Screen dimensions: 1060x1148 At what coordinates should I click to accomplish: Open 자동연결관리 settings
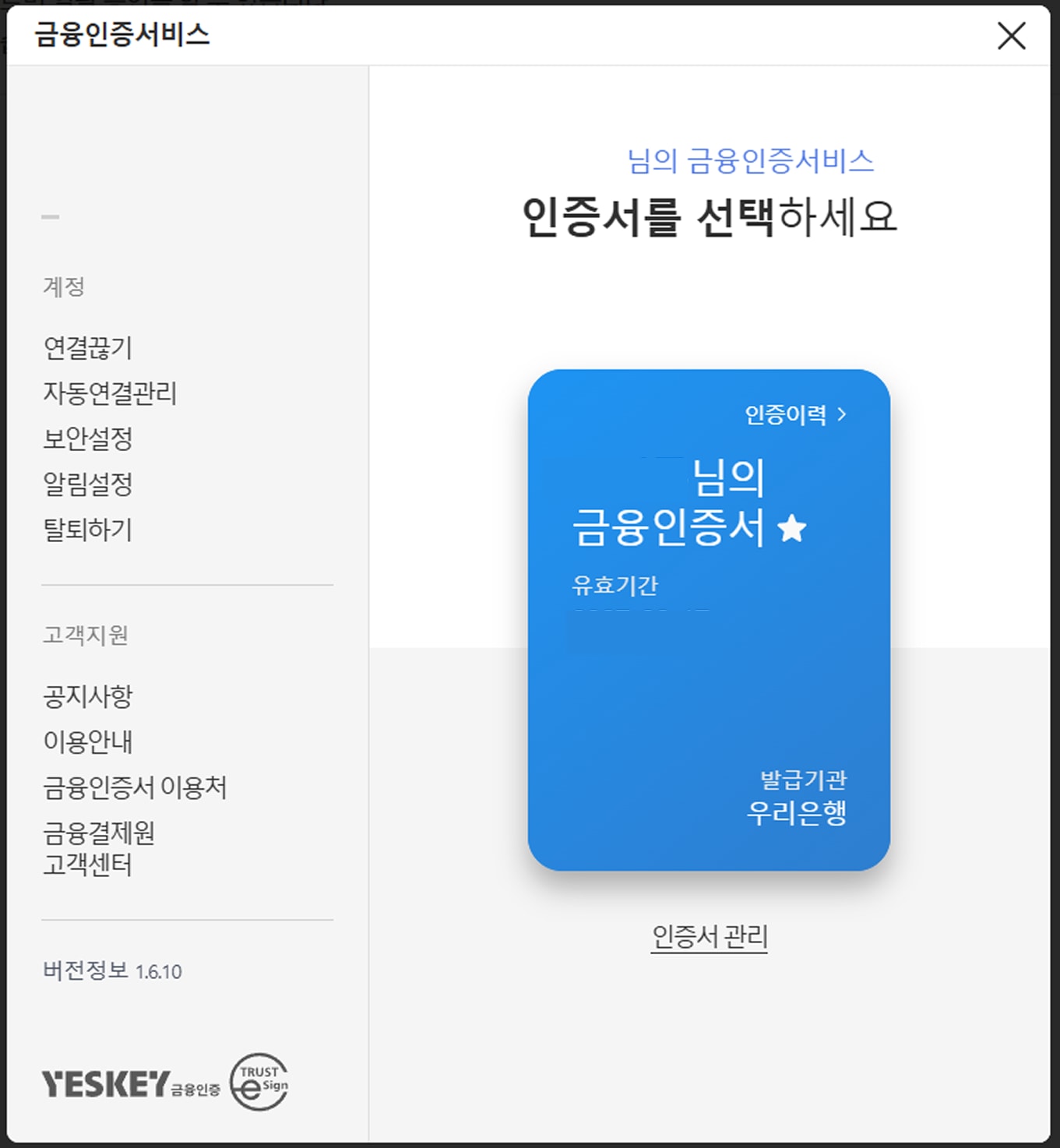(110, 393)
